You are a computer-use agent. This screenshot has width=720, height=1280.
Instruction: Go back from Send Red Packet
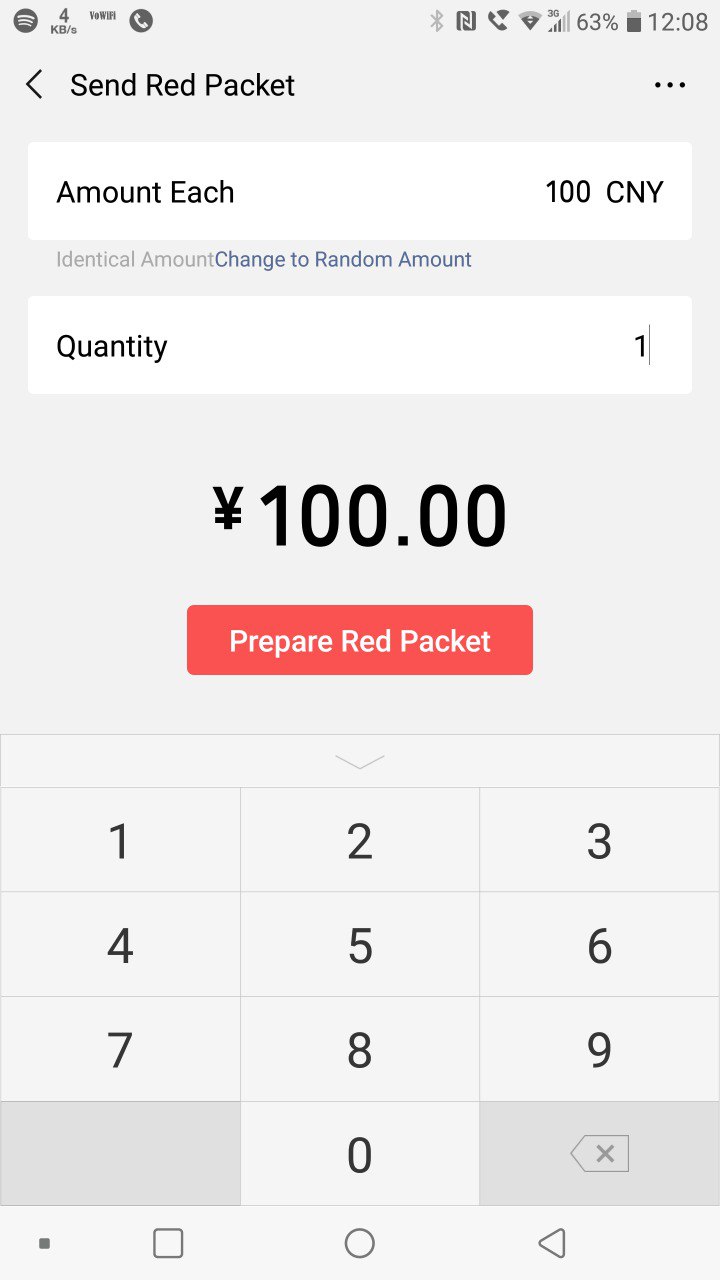pos(35,85)
